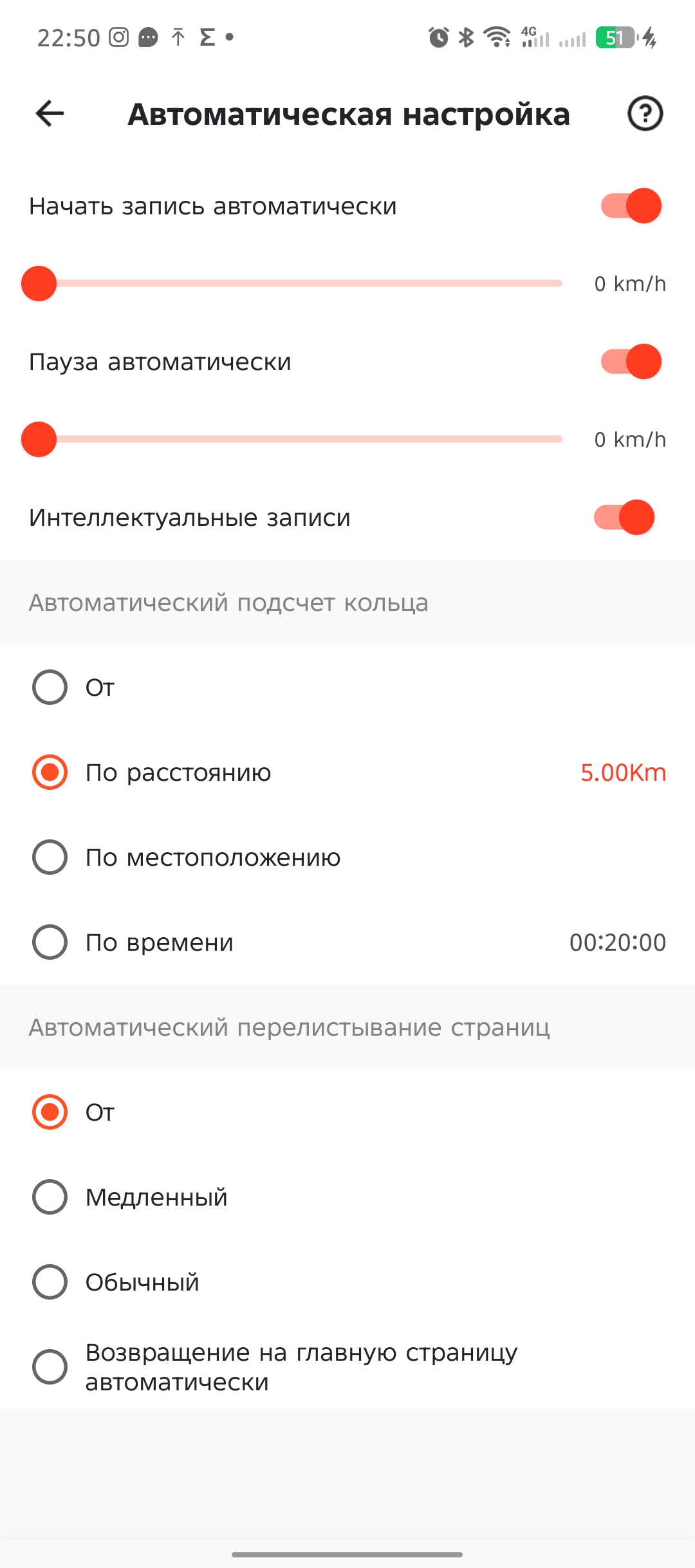Go back from Автоматическая настройка screen
This screenshot has height=1568, width=695.
point(50,114)
